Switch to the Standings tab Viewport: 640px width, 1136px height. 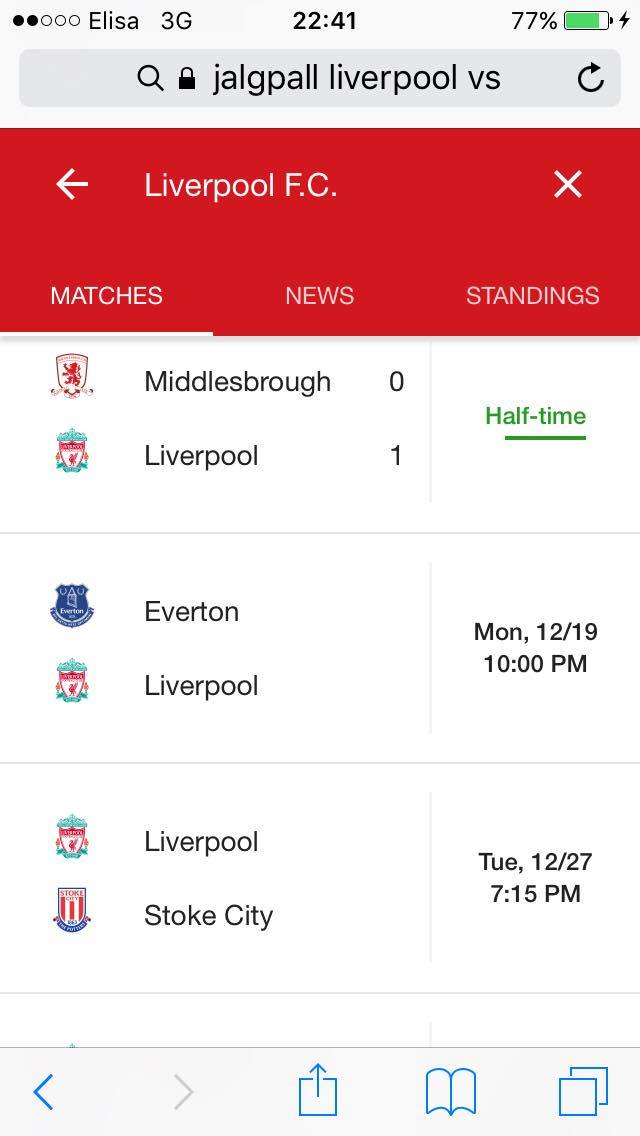pyautogui.click(x=533, y=296)
